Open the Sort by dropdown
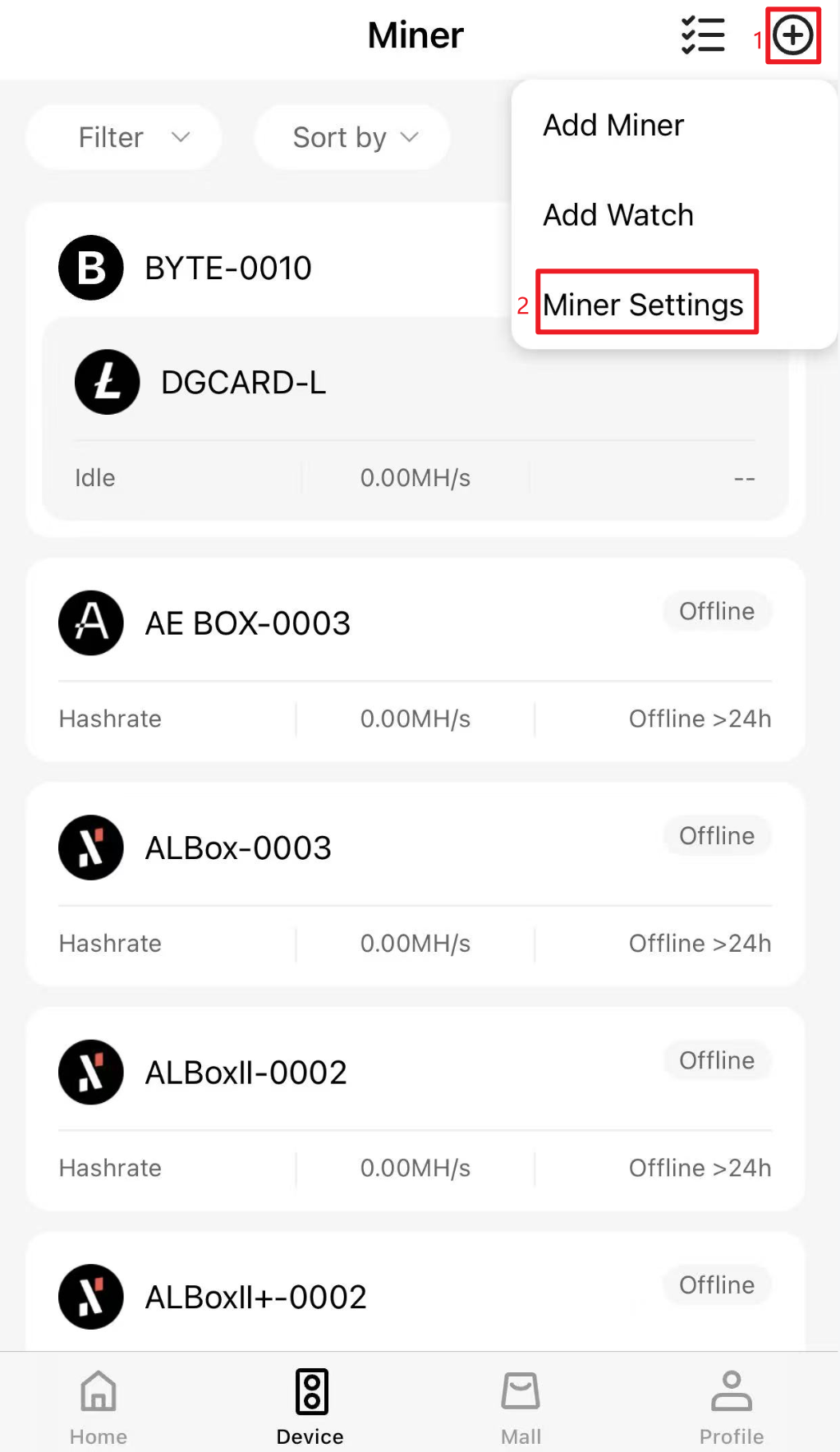This screenshot has height=1452, width=840. [352, 137]
